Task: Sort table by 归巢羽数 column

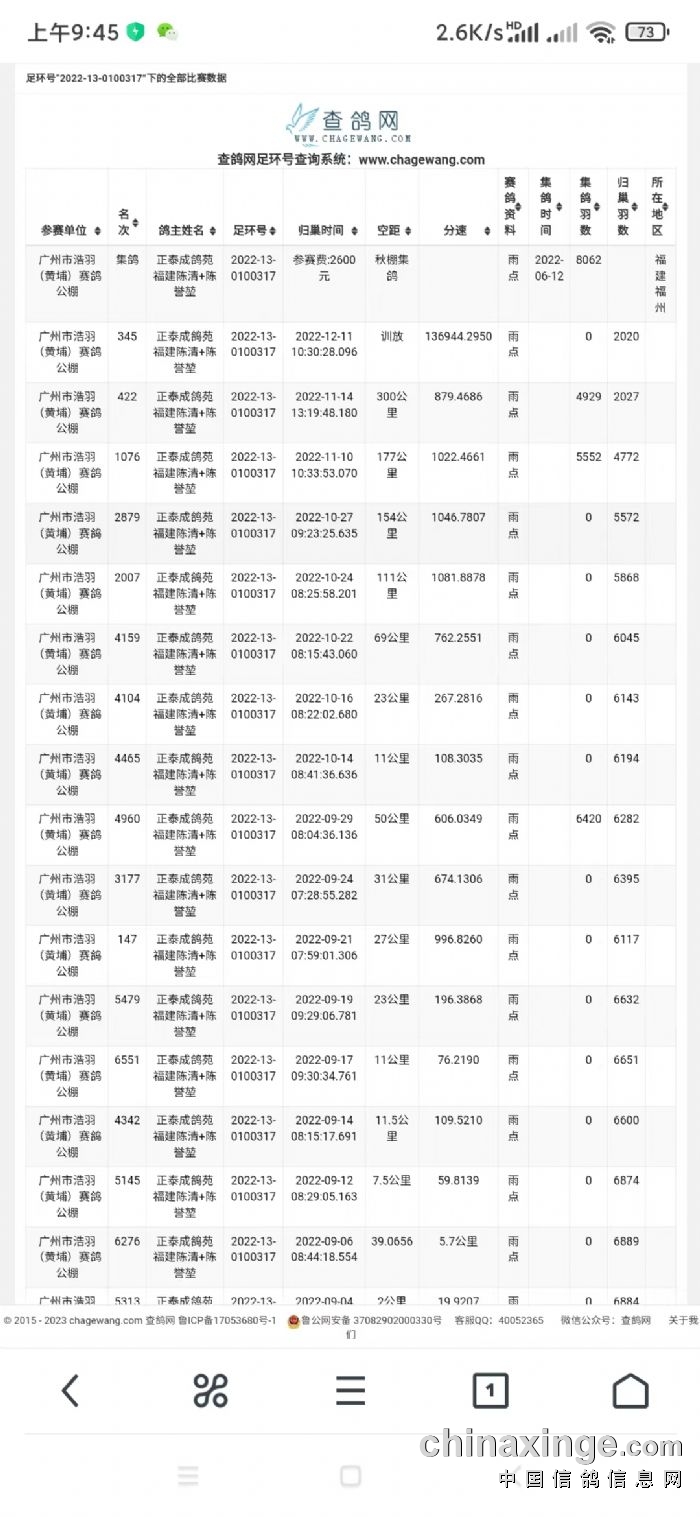Action: 625,206
